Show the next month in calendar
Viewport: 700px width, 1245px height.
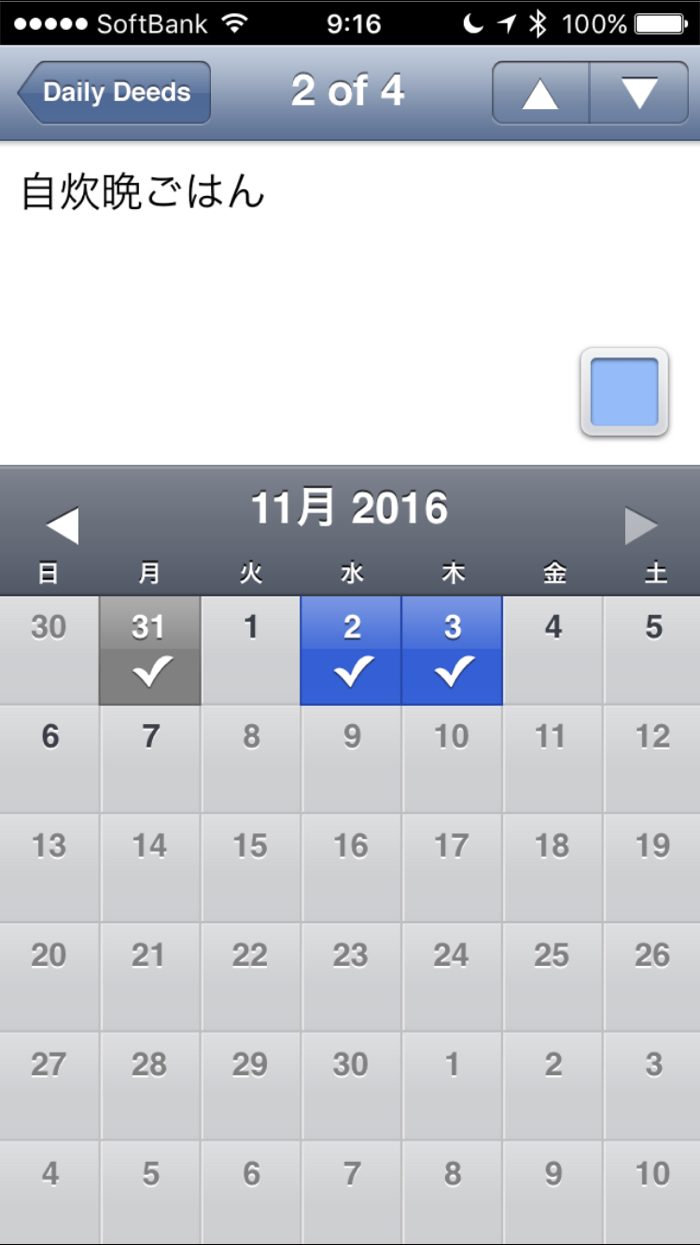tap(641, 525)
